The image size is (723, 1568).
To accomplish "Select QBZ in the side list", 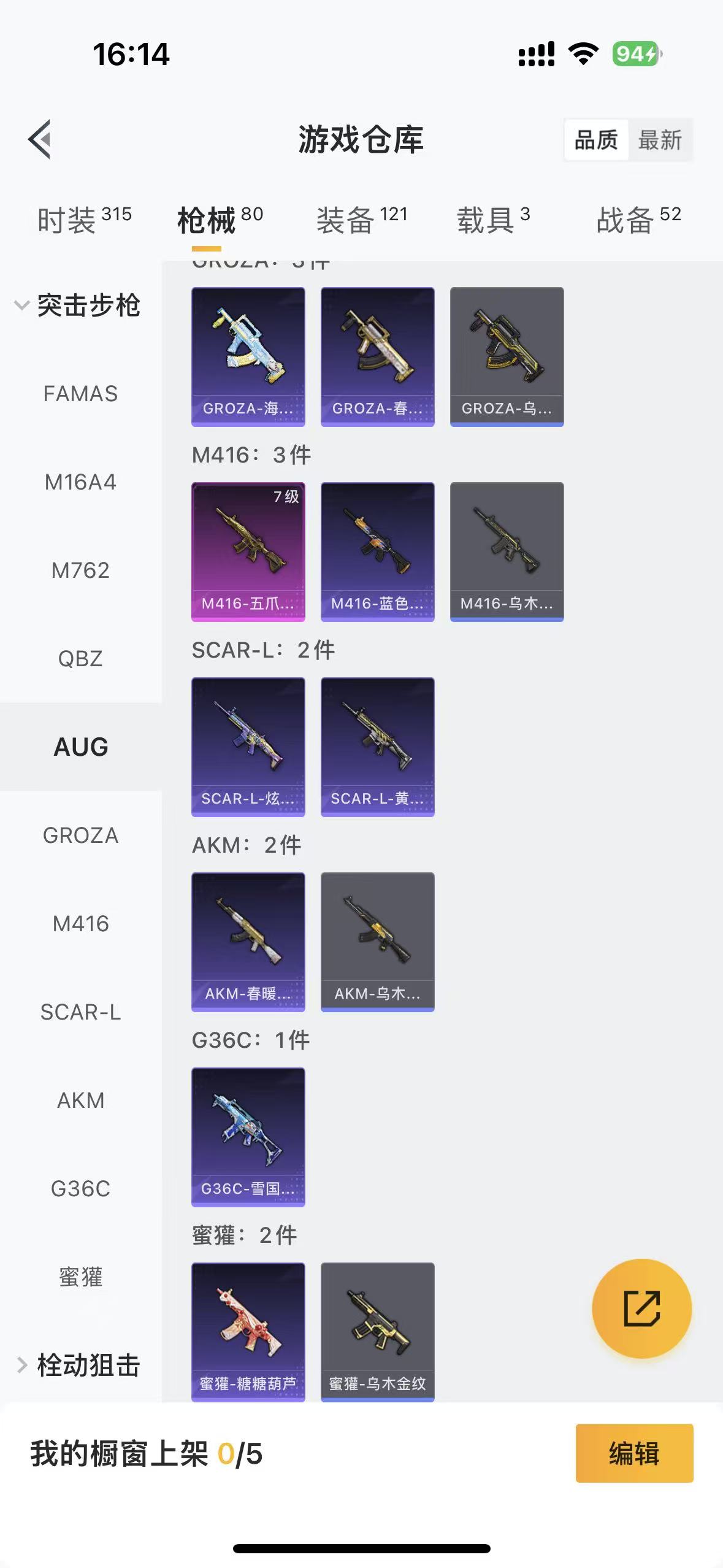I will (x=80, y=659).
